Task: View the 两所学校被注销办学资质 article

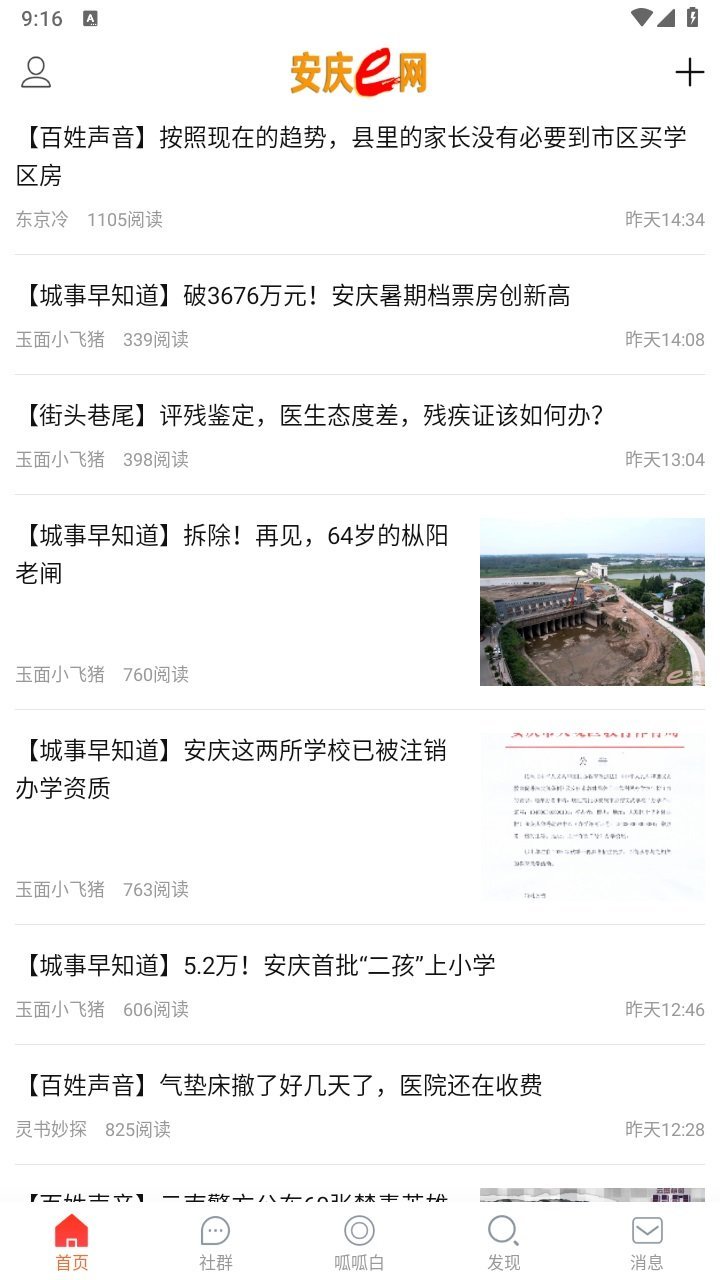Action: 232,769
